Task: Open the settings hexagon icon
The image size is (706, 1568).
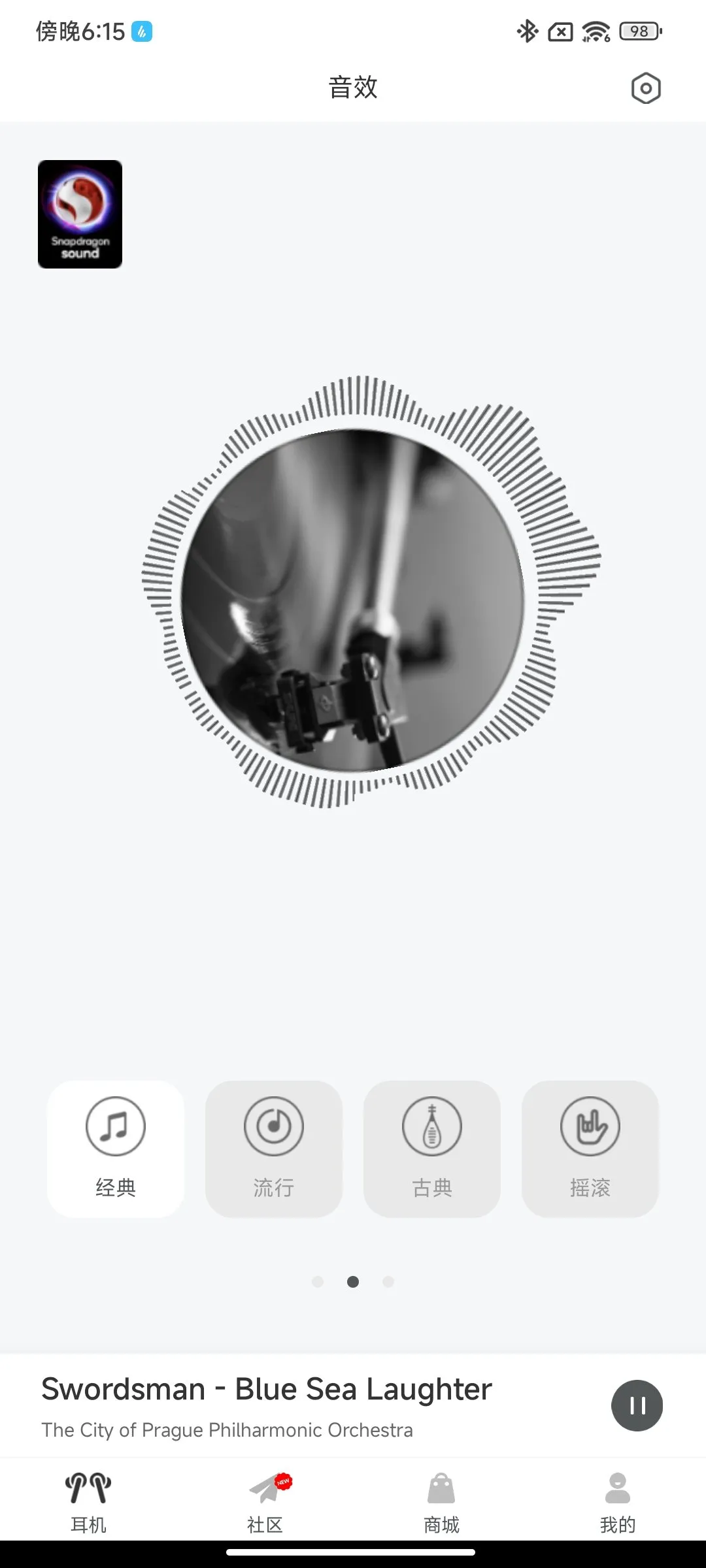Action: click(x=646, y=88)
